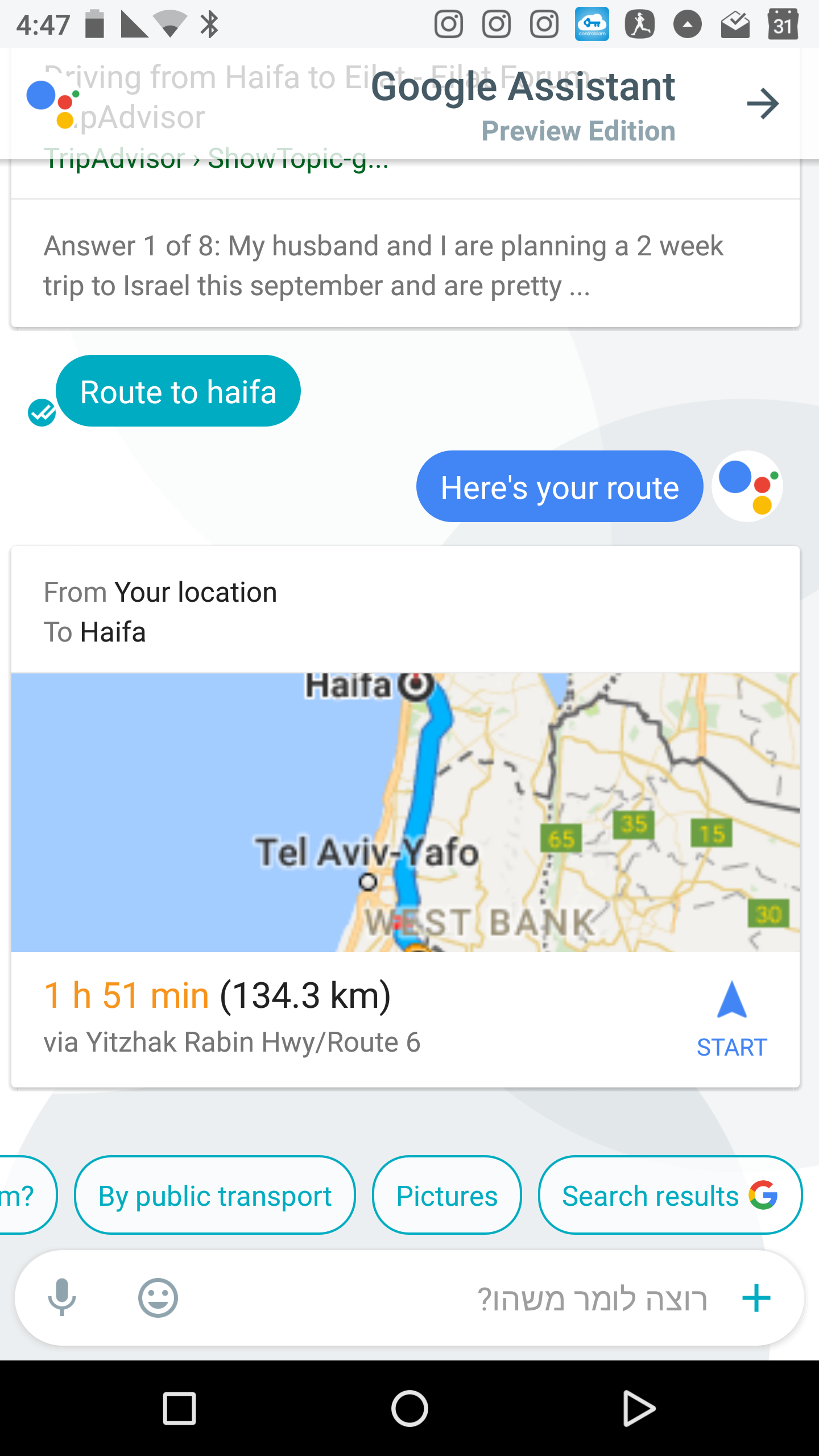Open Search results chip
Viewport: 819px width, 1456px height.
(670, 1196)
